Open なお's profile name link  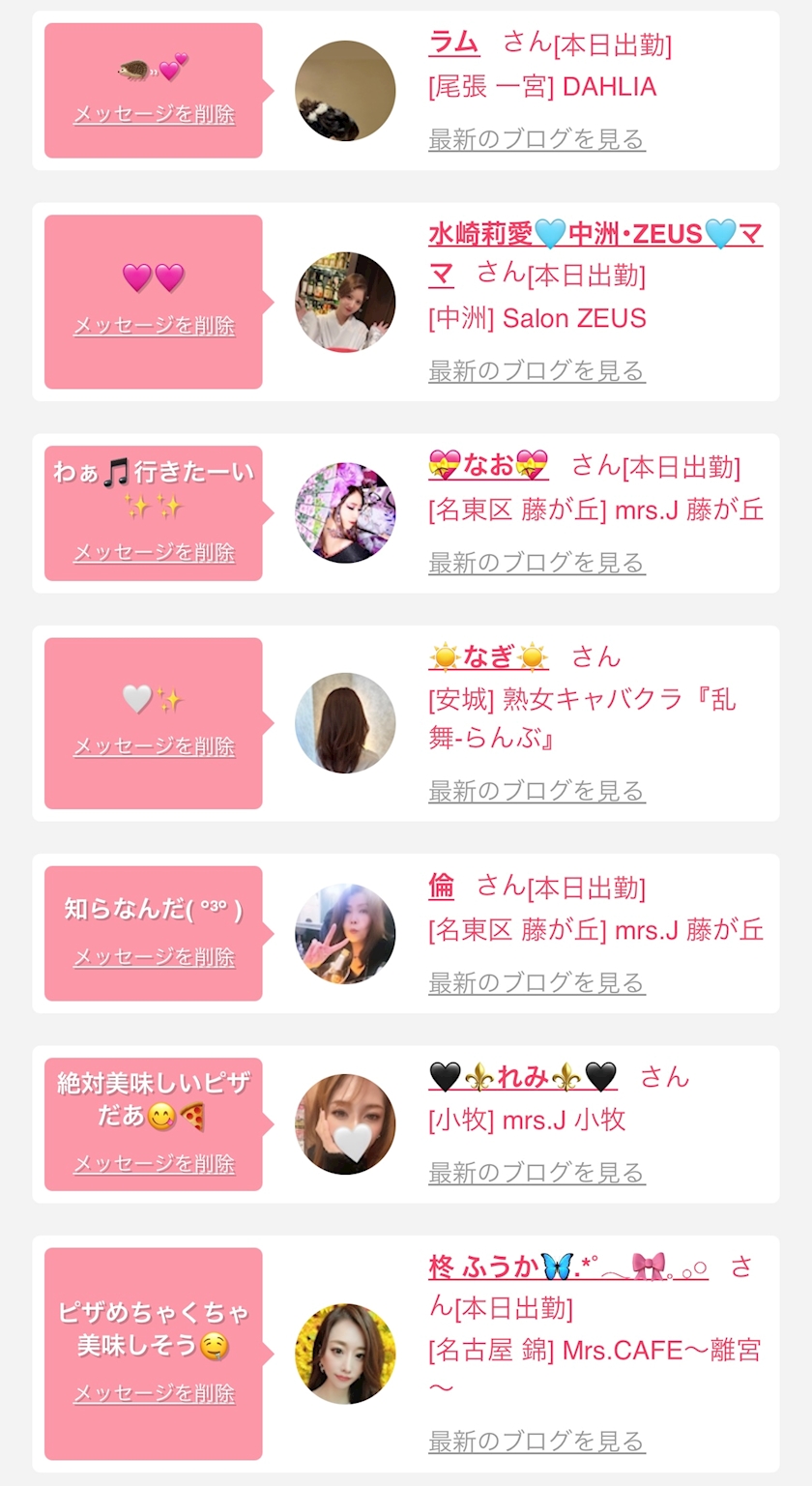488,466
